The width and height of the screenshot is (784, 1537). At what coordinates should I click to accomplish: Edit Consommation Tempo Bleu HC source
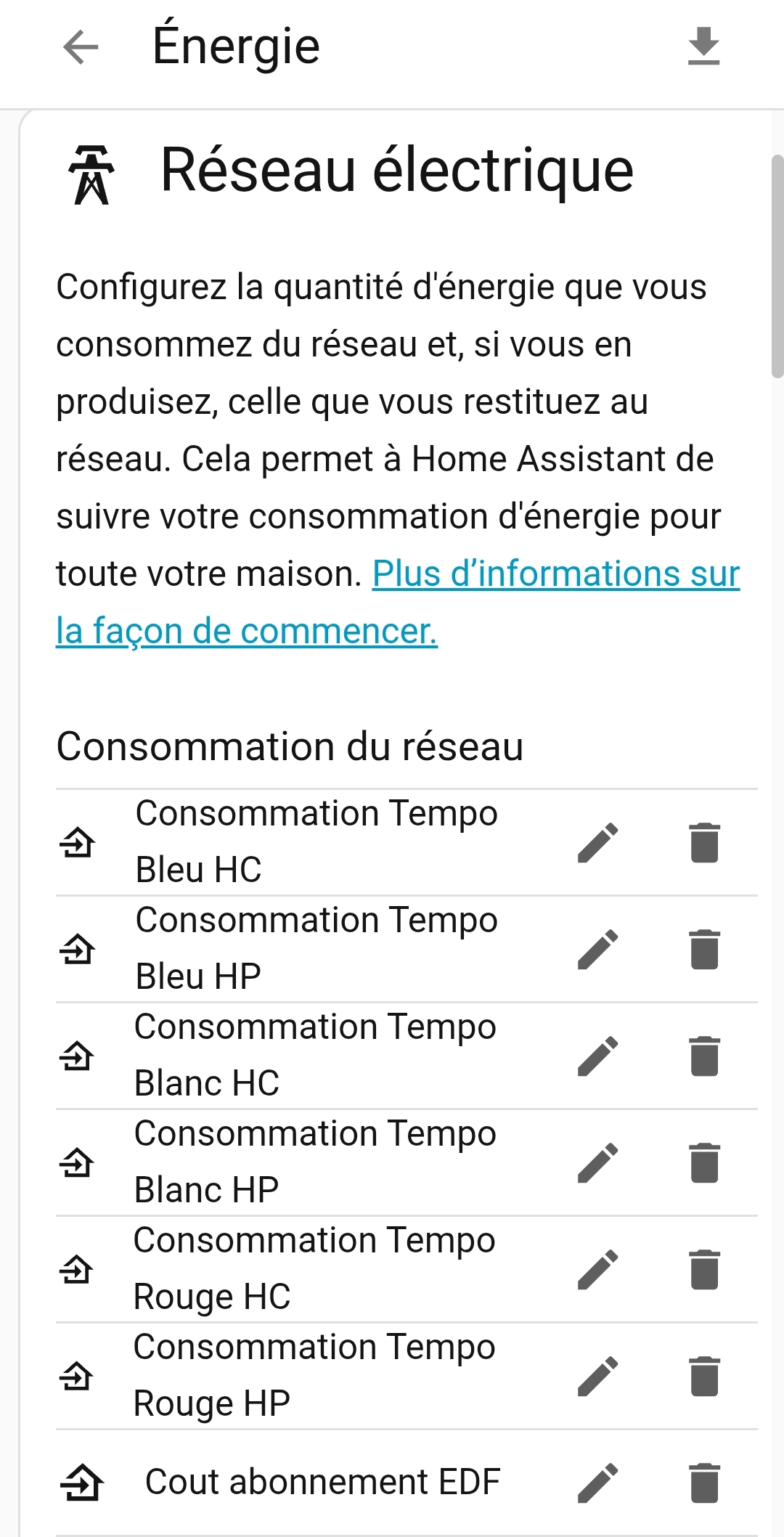pos(598,843)
